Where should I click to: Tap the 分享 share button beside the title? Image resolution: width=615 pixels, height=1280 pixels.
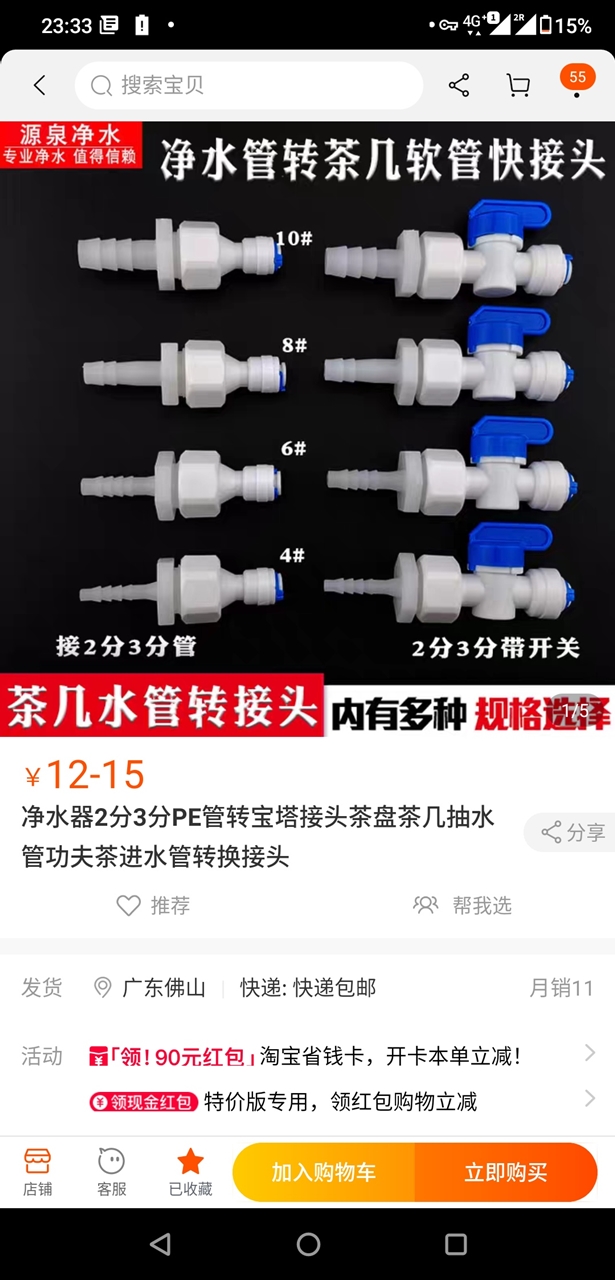point(572,832)
